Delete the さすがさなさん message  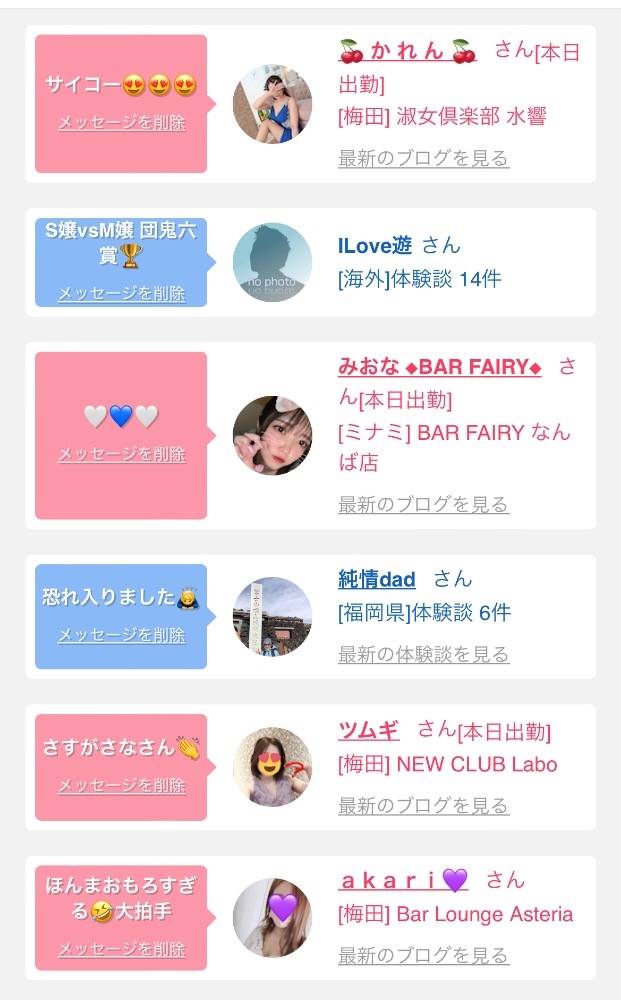tap(121, 785)
